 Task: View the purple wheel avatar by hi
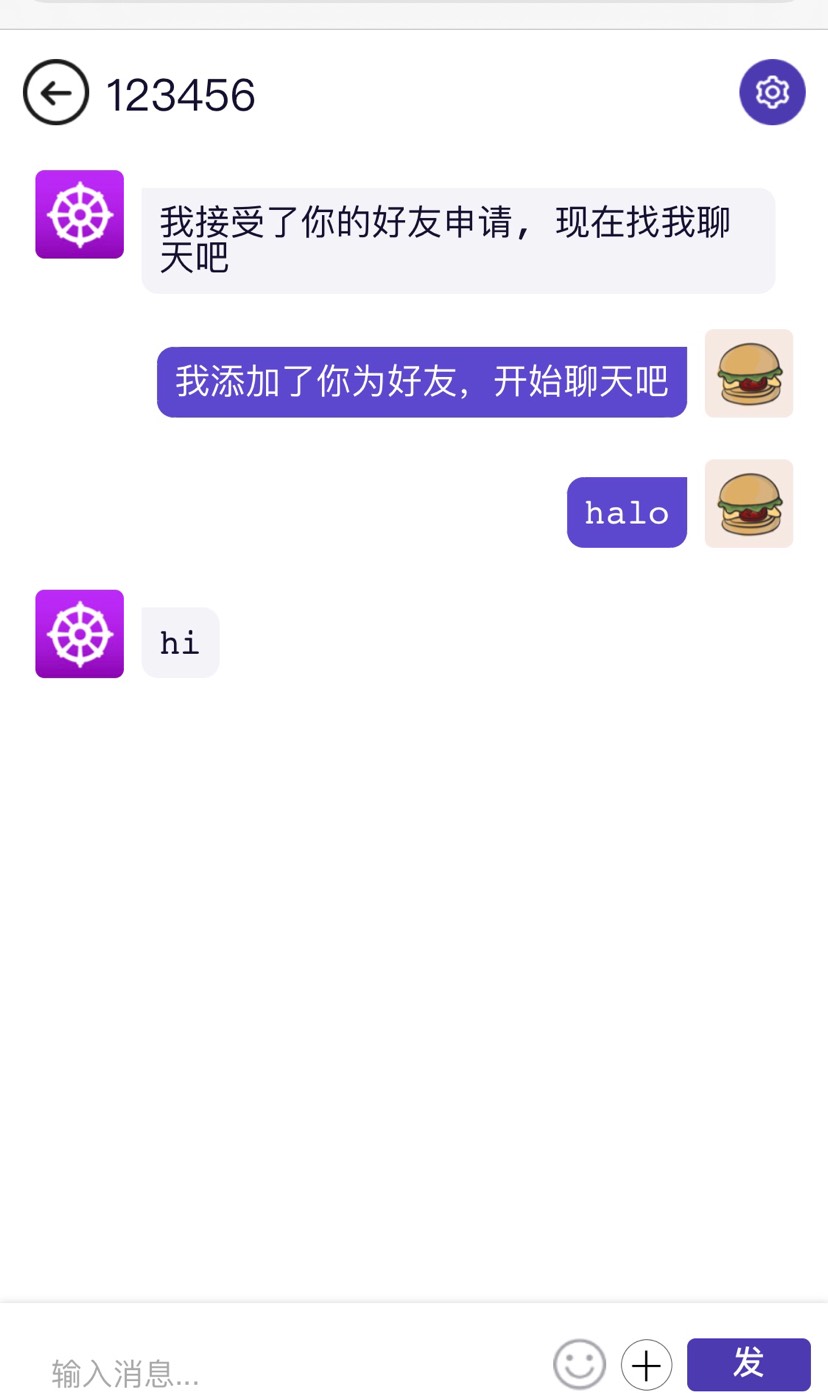(80, 634)
